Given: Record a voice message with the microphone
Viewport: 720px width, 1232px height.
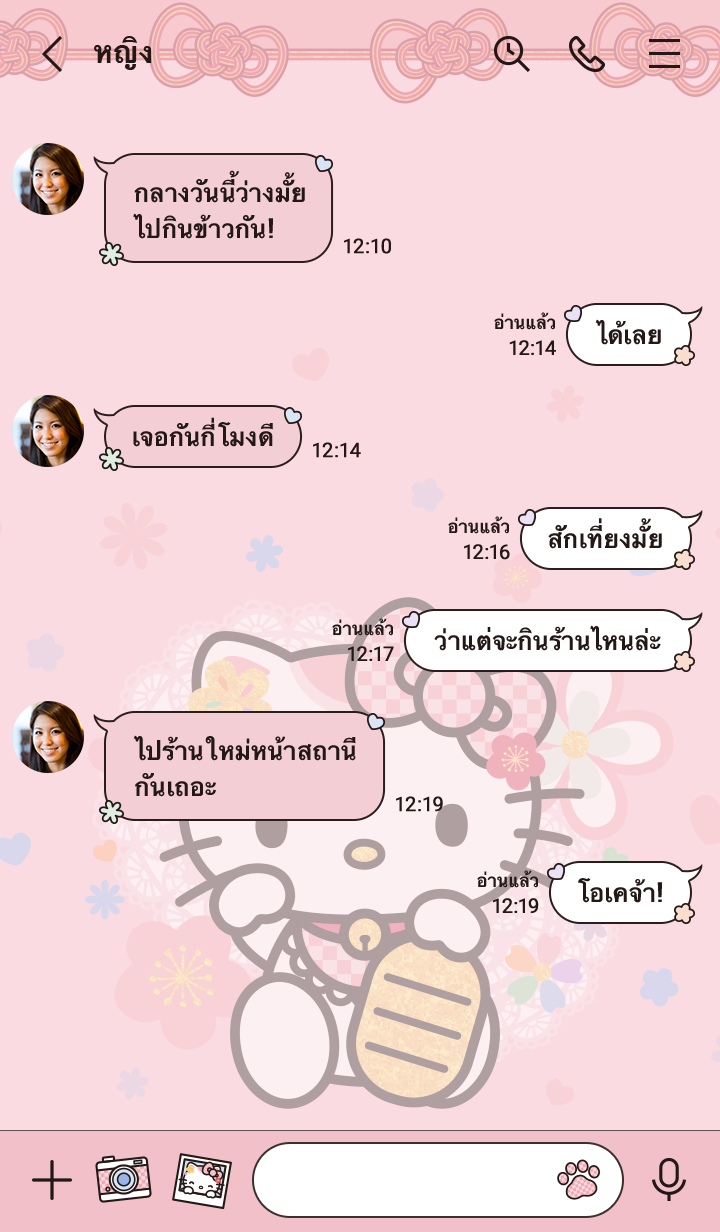Looking at the screenshot, I should pyautogui.click(x=669, y=1180).
